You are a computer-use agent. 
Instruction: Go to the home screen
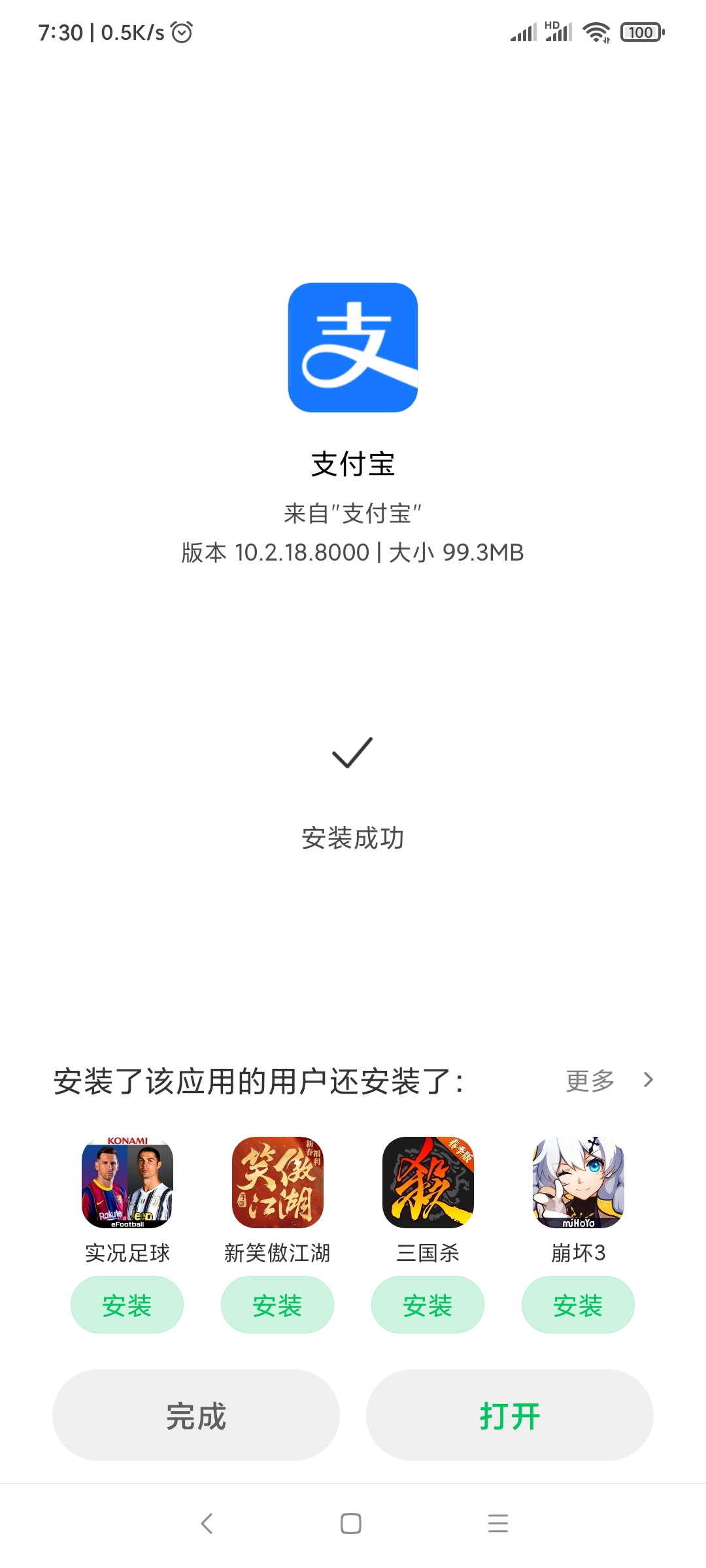point(351,1524)
